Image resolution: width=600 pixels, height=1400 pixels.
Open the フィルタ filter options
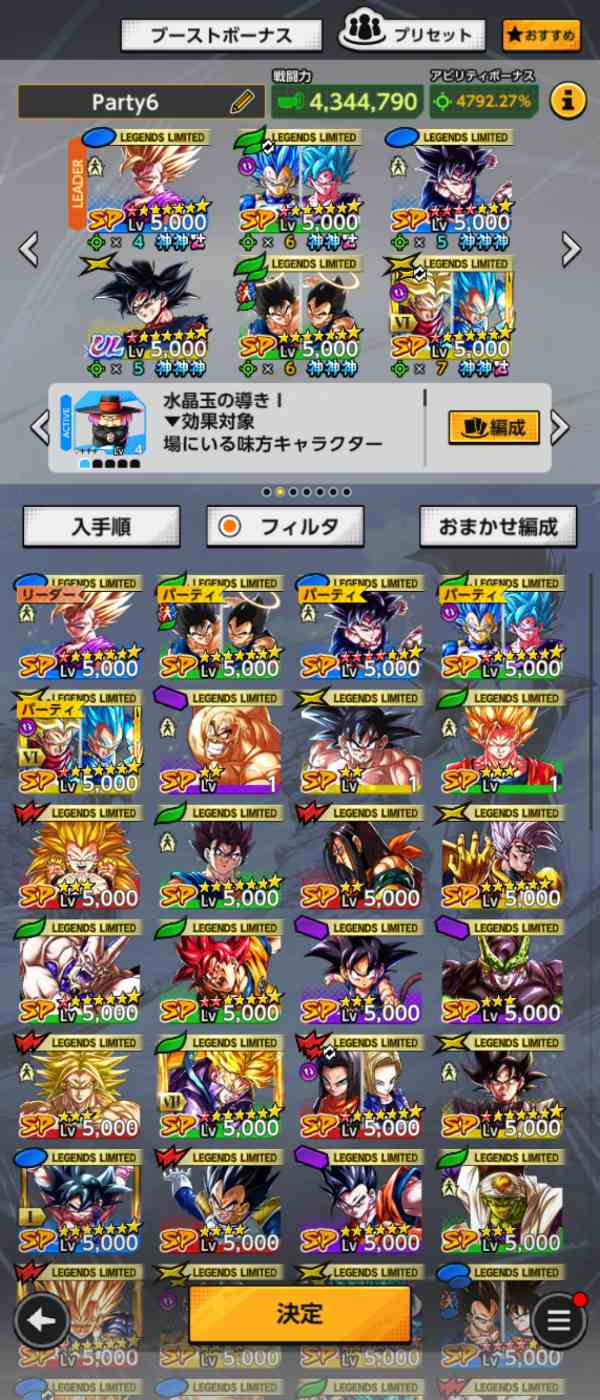285,526
